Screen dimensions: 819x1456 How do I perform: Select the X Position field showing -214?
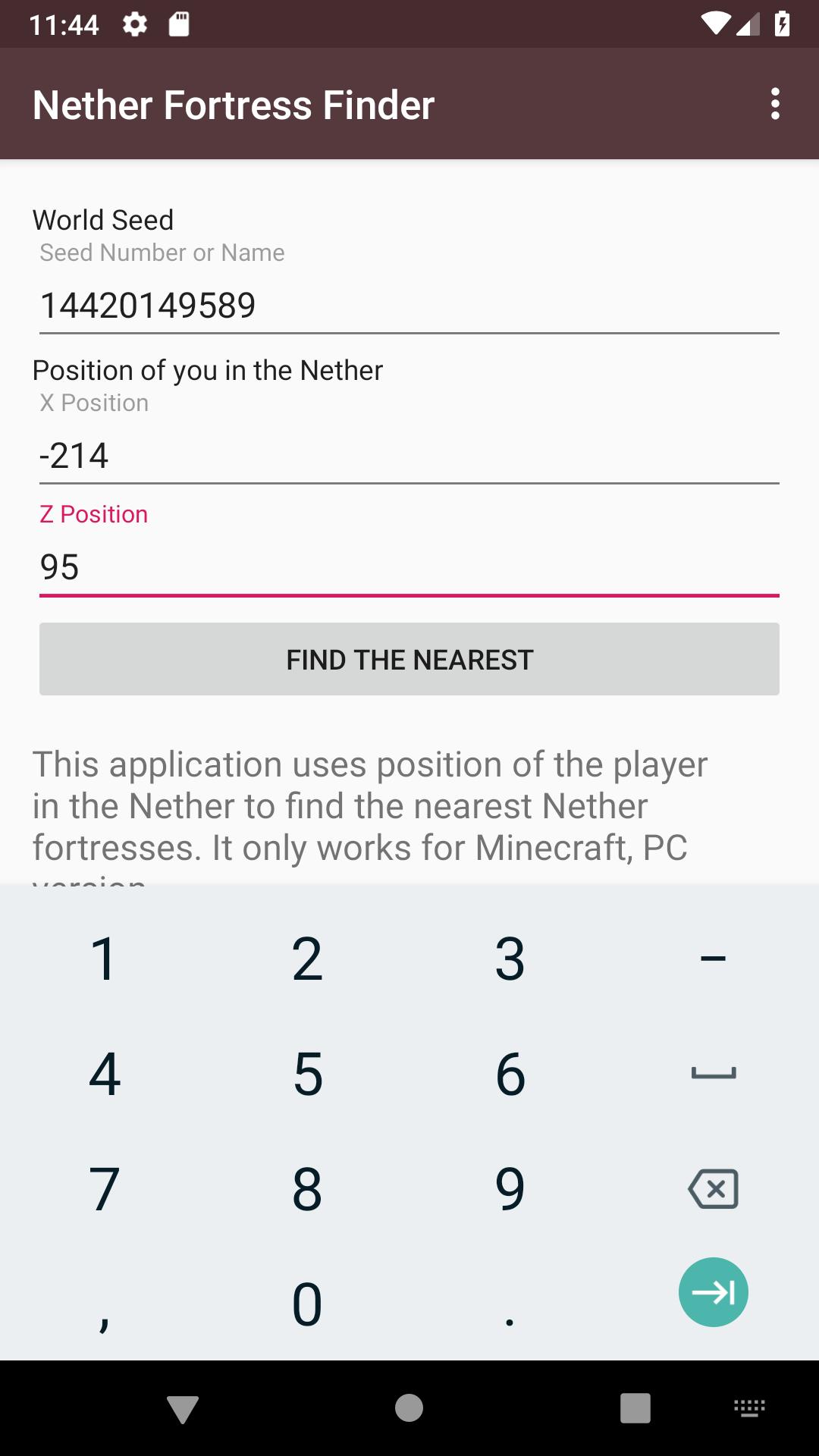click(409, 456)
